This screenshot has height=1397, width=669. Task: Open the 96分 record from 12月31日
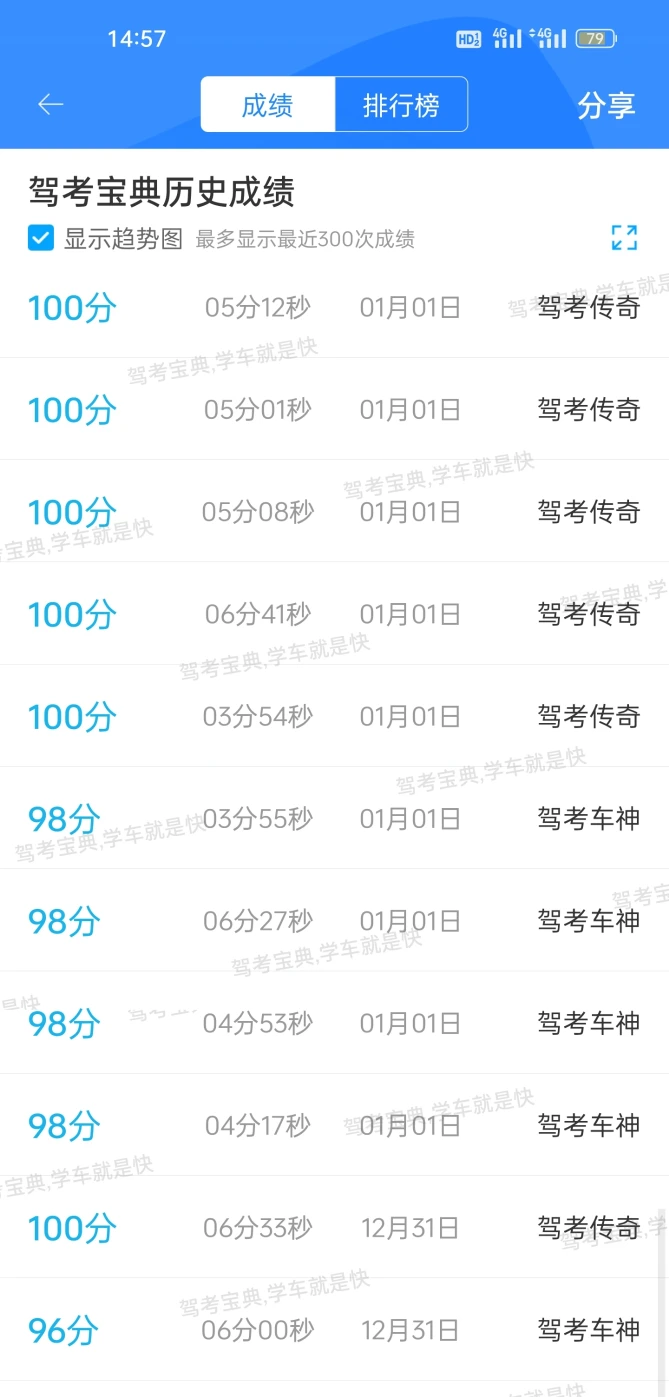[x=334, y=1330]
